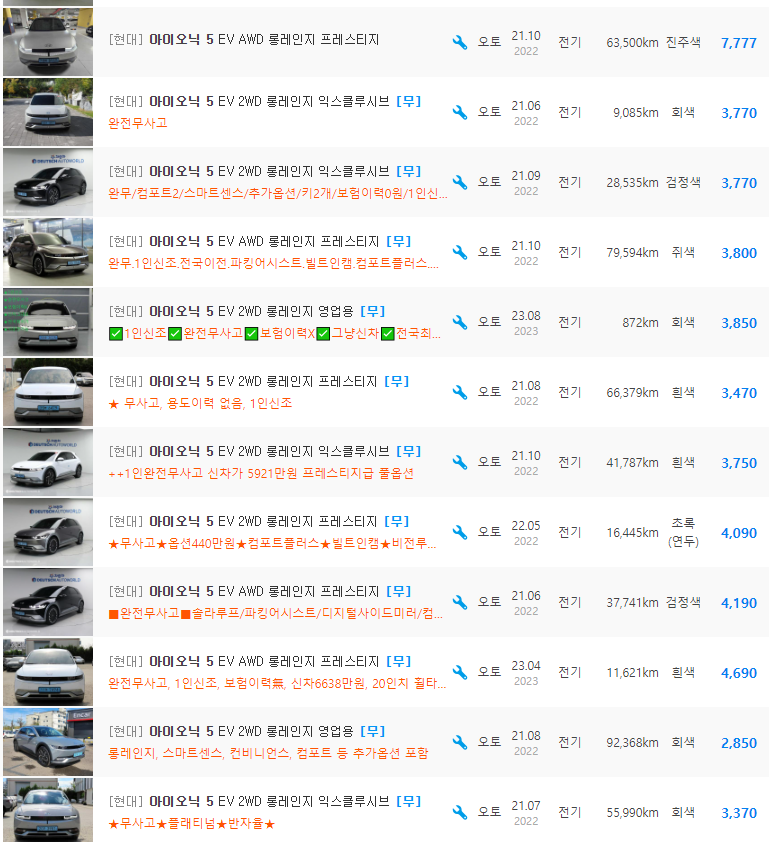Click the 진주색 color label on the top listing
The height and width of the screenshot is (842, 769).
tap(681, 41)
